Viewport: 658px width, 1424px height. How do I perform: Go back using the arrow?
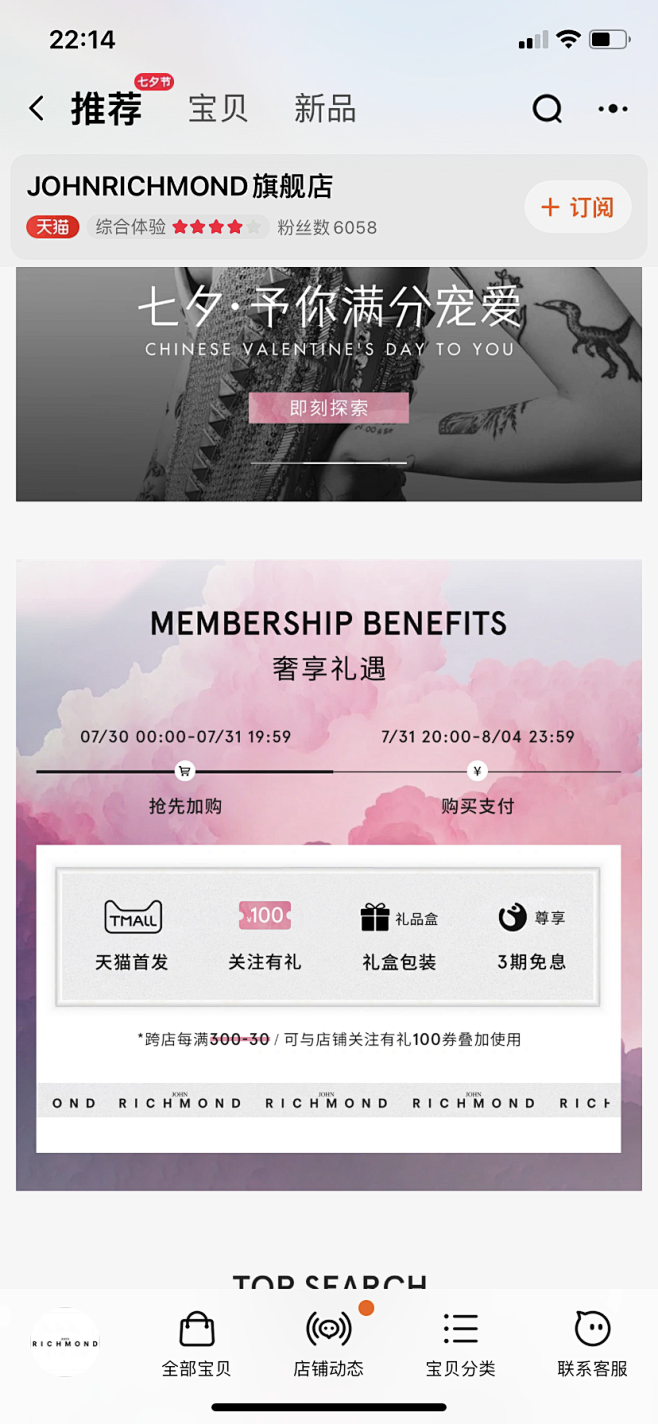pyautogui.click(x=37, y=108)
